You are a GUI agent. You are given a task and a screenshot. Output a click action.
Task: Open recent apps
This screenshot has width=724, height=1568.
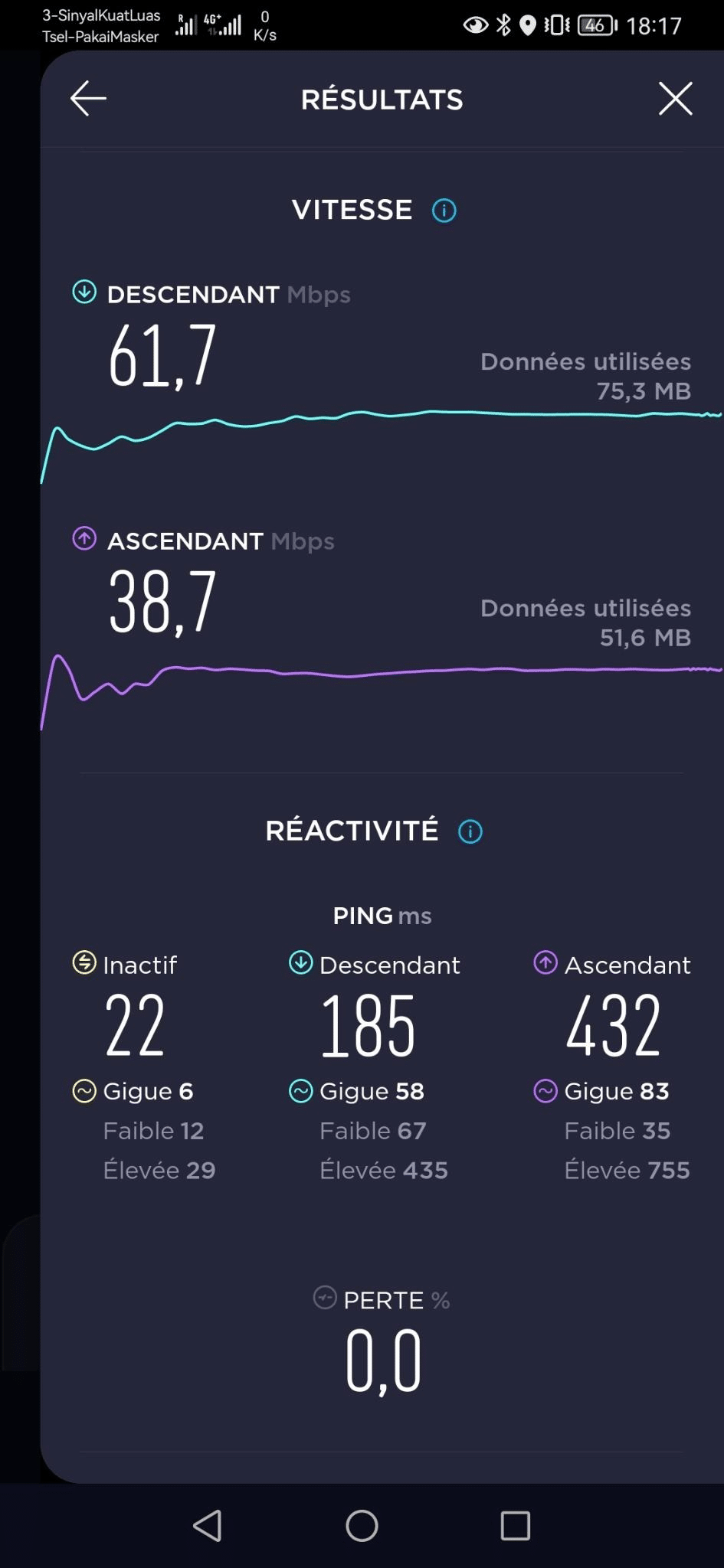[516, 1526]
